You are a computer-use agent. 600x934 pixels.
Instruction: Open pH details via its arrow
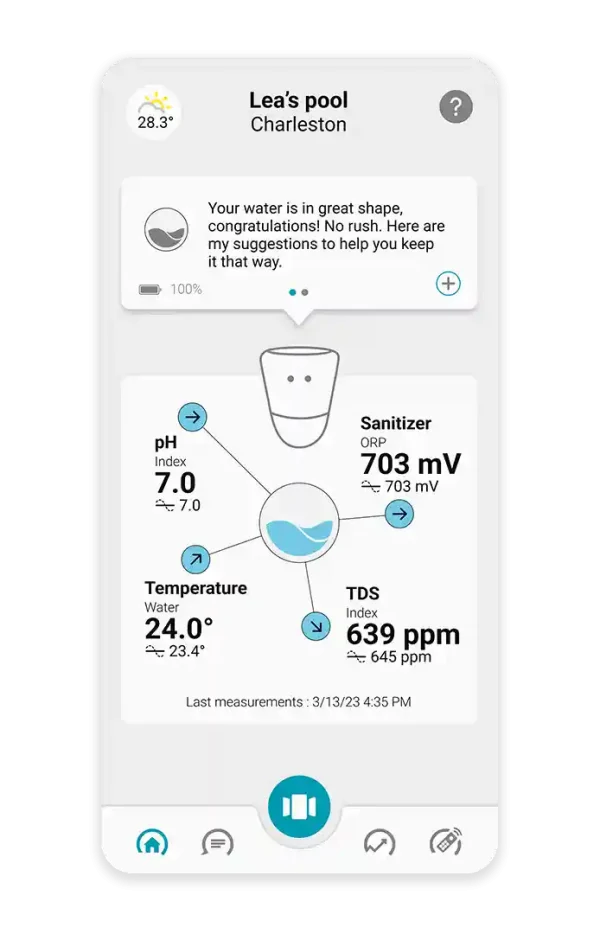tap(192, 417)
